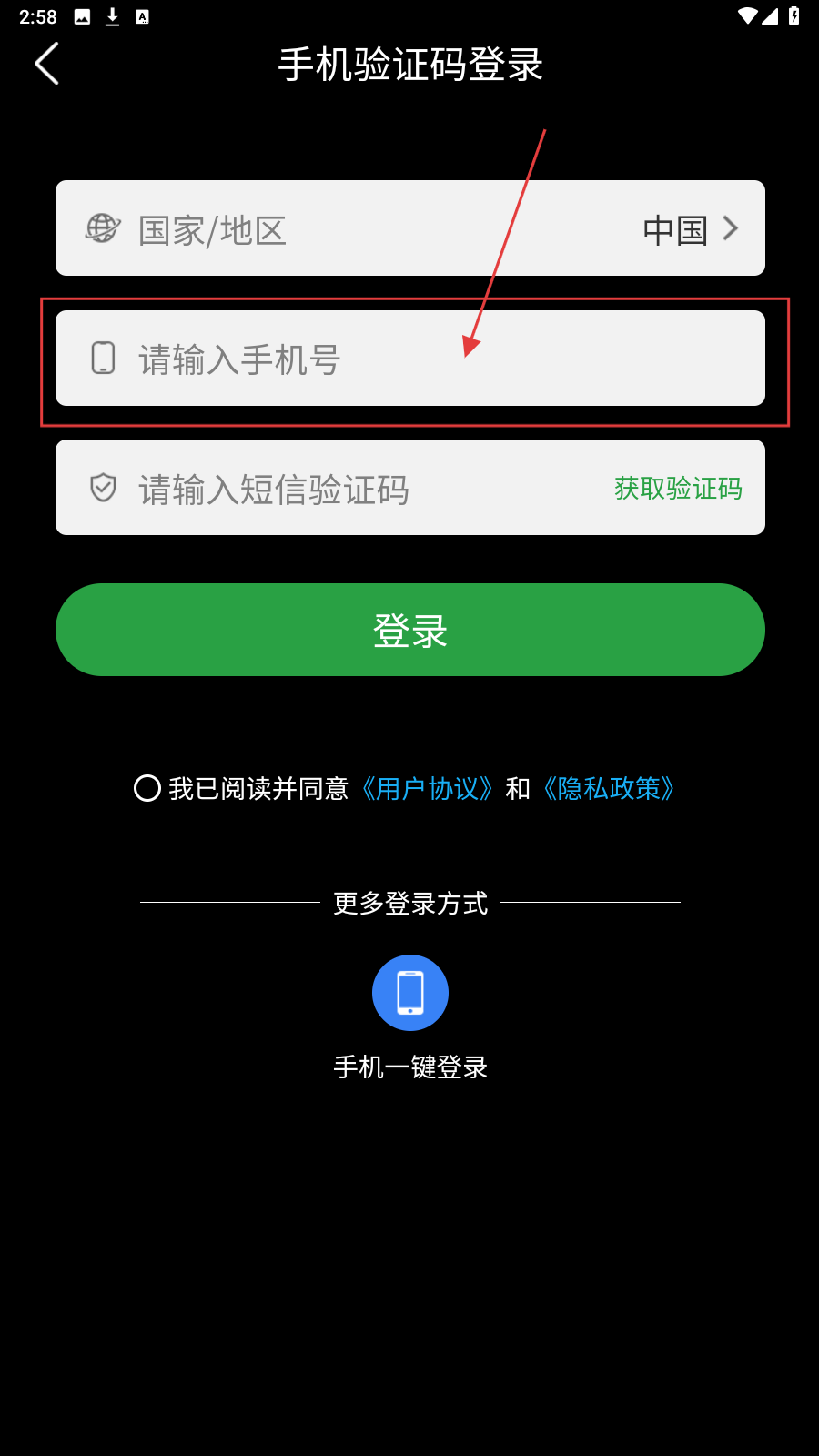Tap 获取验证码 to request a code
This screenshot has width=819, height=1456.
click(x=678, y=489)
